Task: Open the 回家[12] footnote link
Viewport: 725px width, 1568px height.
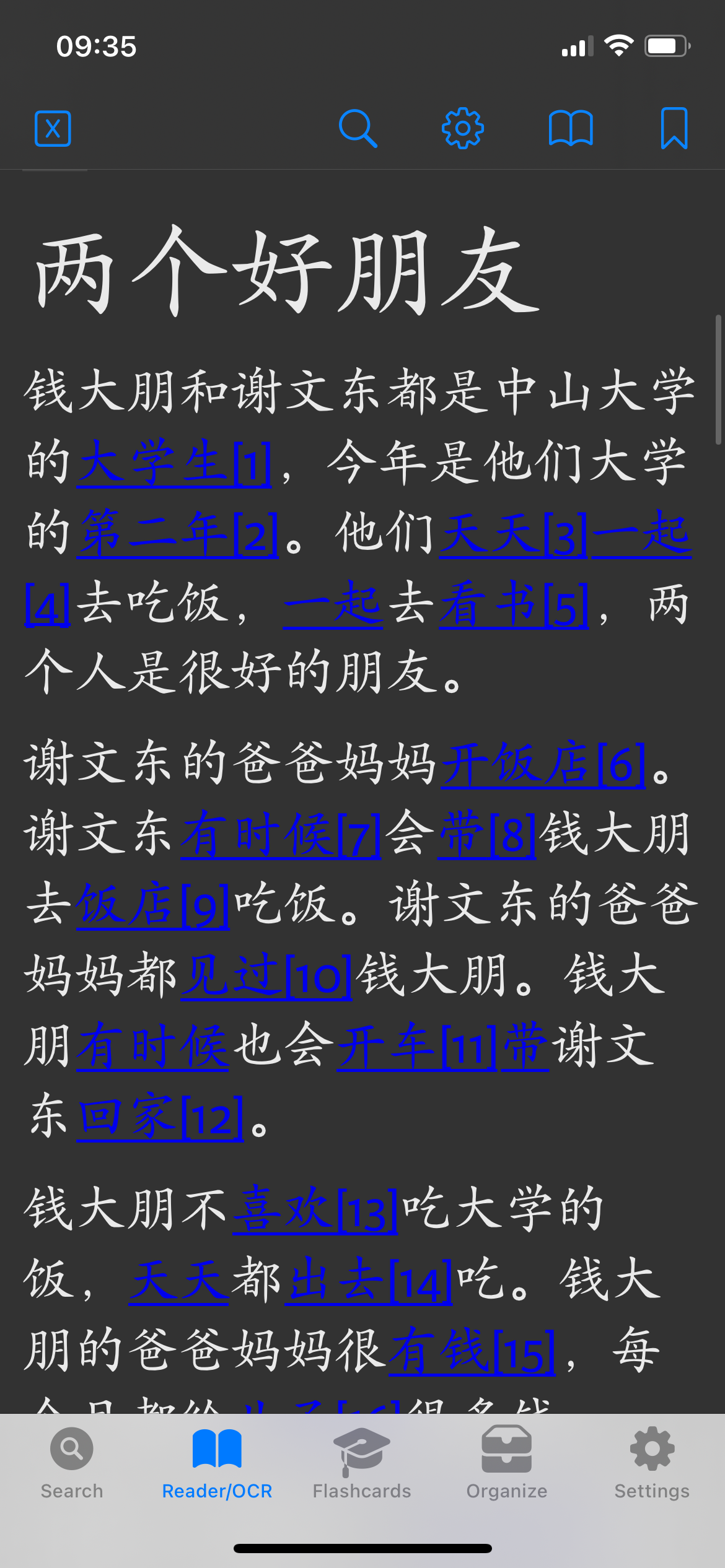Action: (x=160, y=1117)
